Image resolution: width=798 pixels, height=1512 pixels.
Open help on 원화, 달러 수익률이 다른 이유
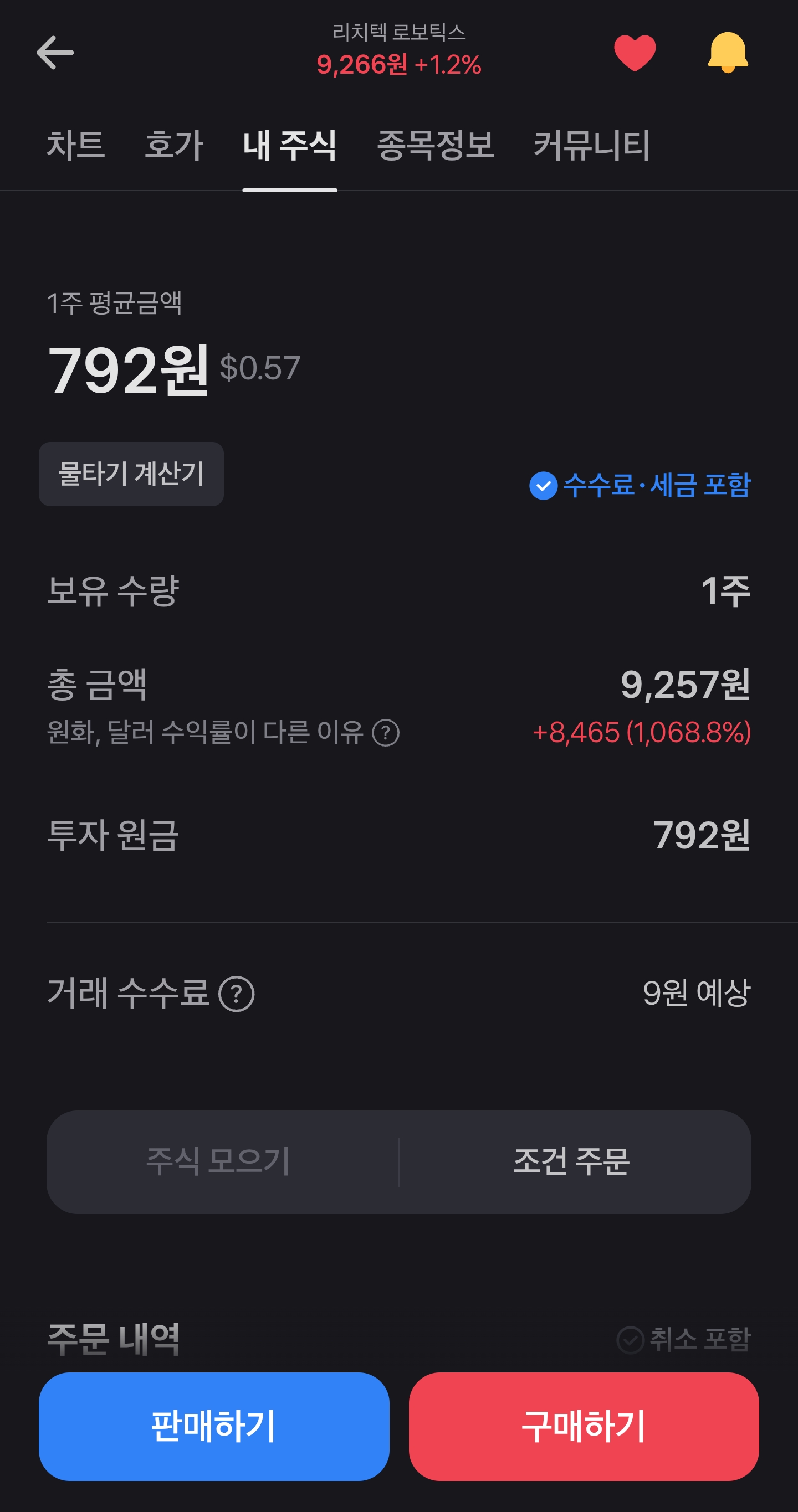pyautogui.click(x=386, y=733)
